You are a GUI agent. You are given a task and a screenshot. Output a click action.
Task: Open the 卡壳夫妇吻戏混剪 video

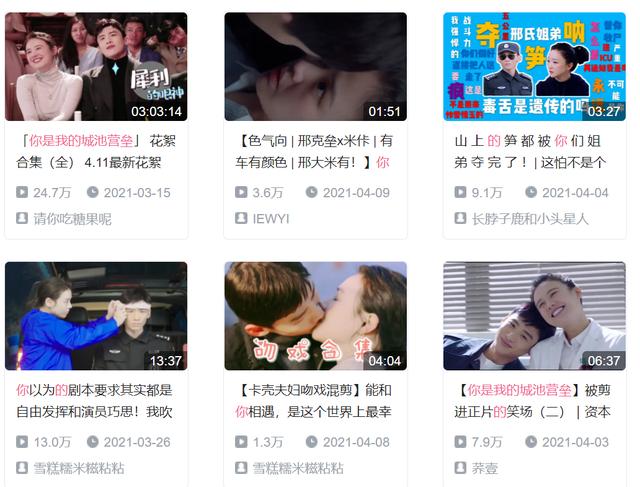point(315,316)
